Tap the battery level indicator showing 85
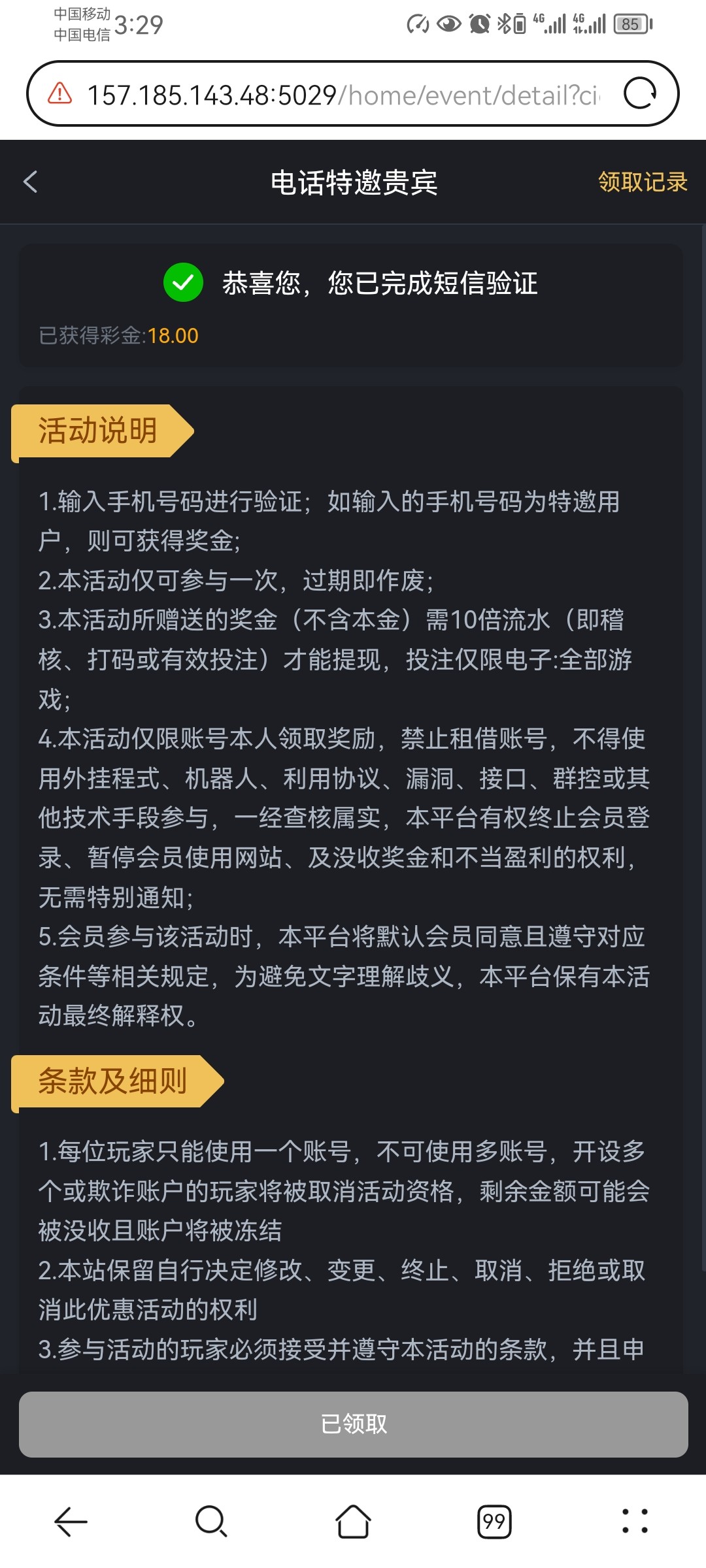The image size is (706, 1568). (631, 24)
